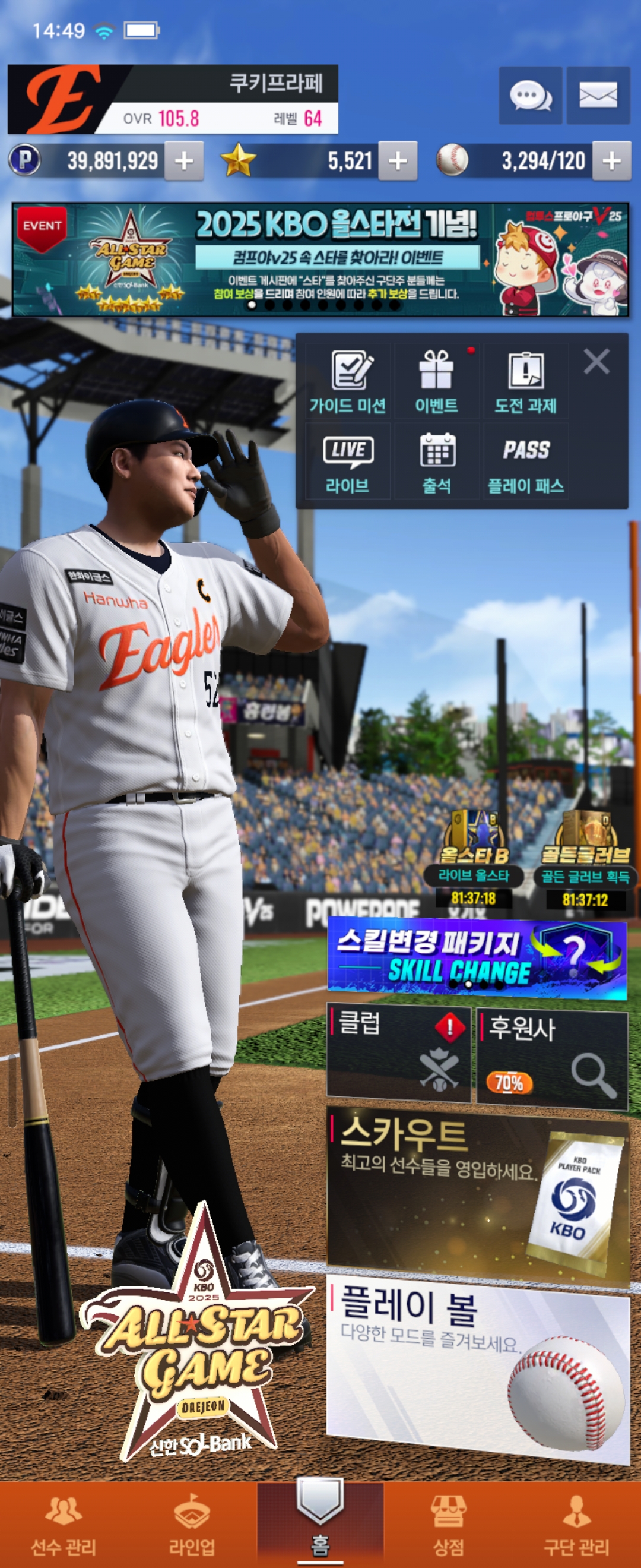Open the 2025 KBO All-Star event banner

pos(320,260)
